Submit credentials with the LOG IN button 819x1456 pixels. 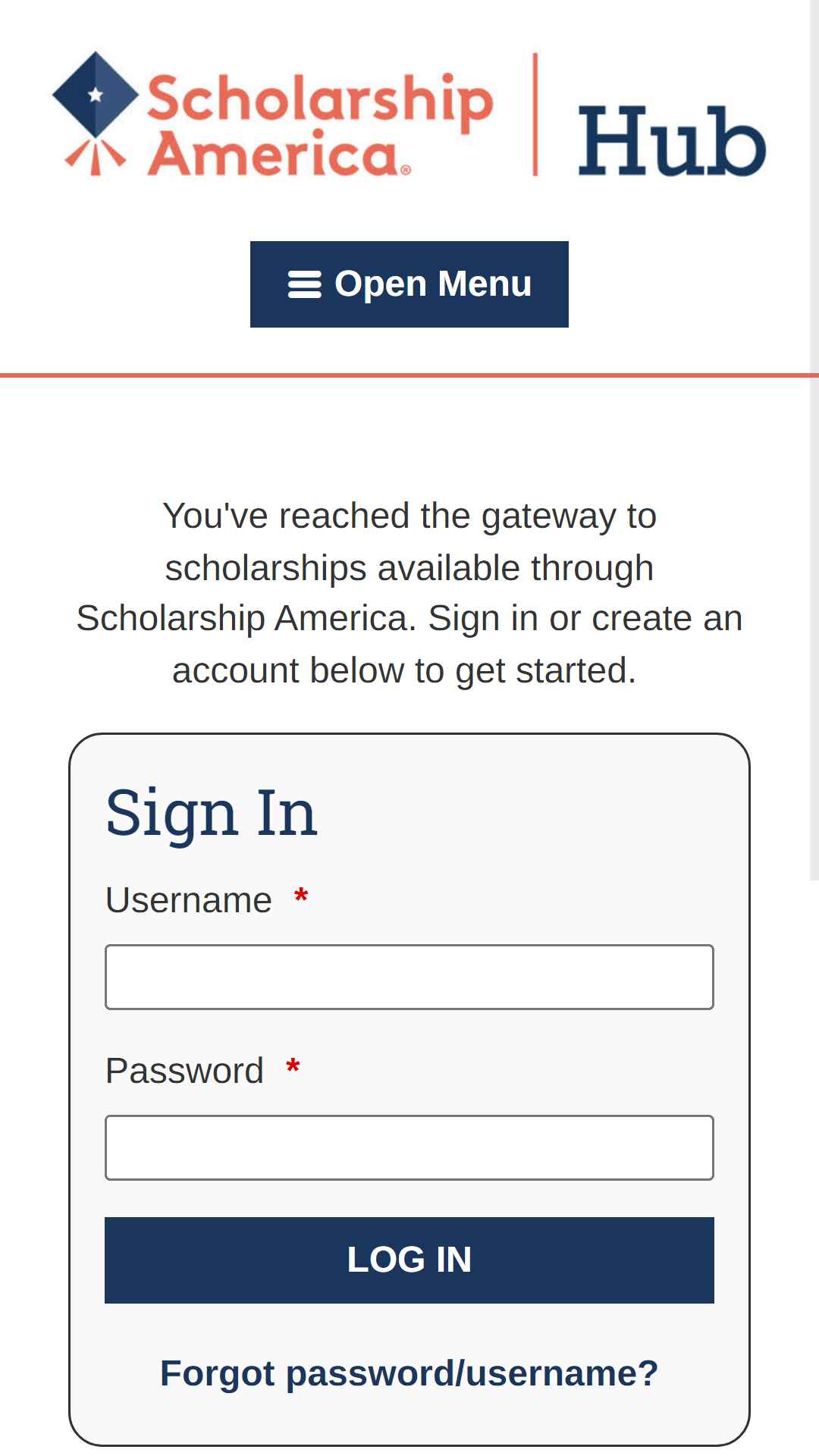pos(409,1260)
